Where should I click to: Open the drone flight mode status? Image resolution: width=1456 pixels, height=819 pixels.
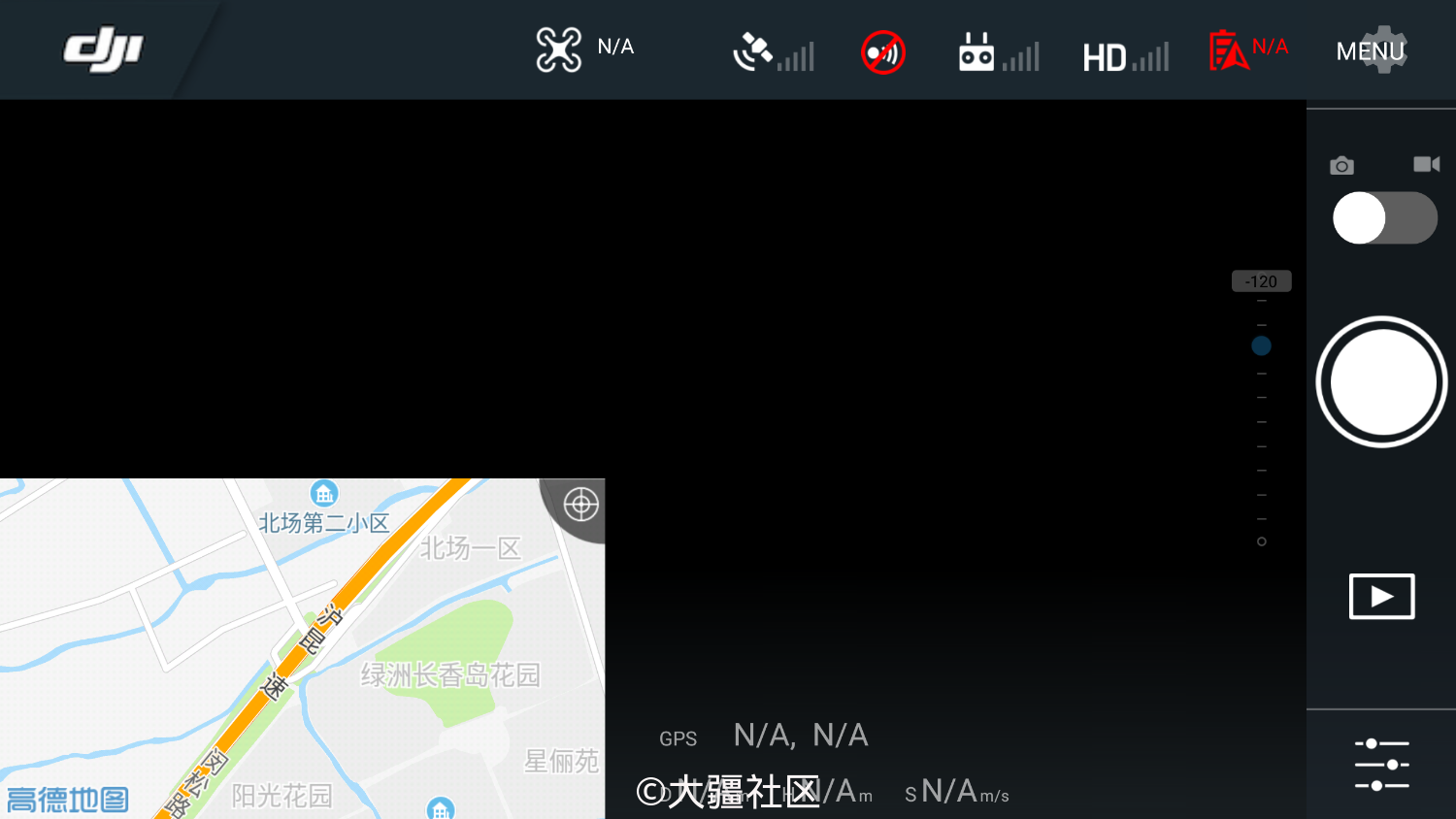(584, 49)
